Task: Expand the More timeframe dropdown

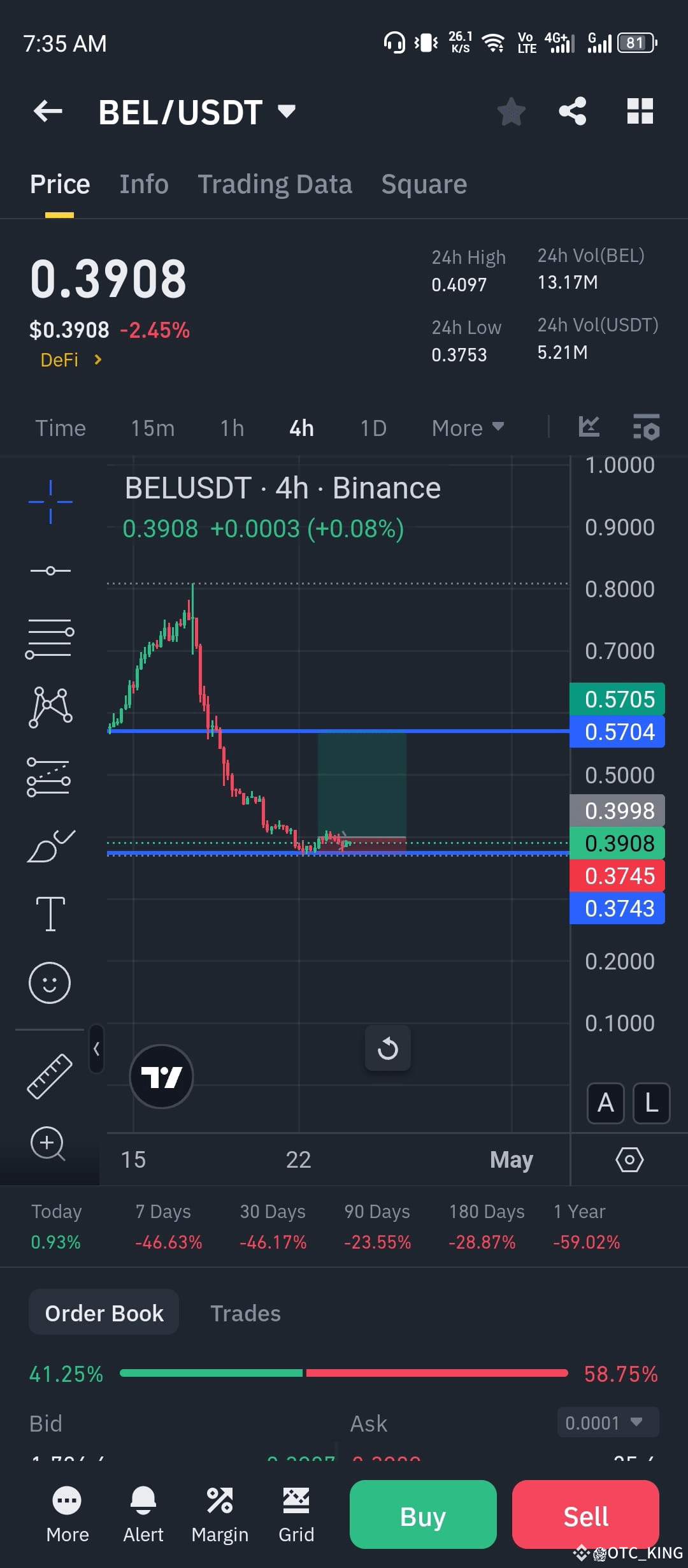Action: click(x=468, y=428)
